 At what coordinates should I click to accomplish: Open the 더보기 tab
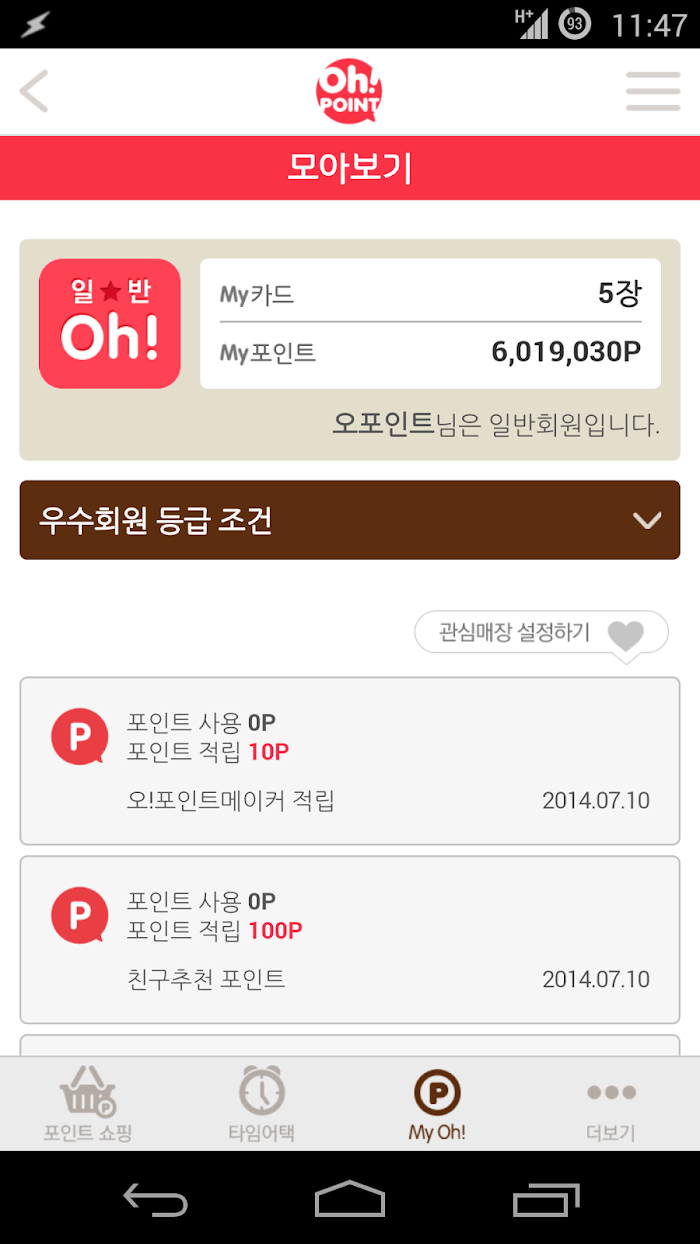(x=612, y=1103)
